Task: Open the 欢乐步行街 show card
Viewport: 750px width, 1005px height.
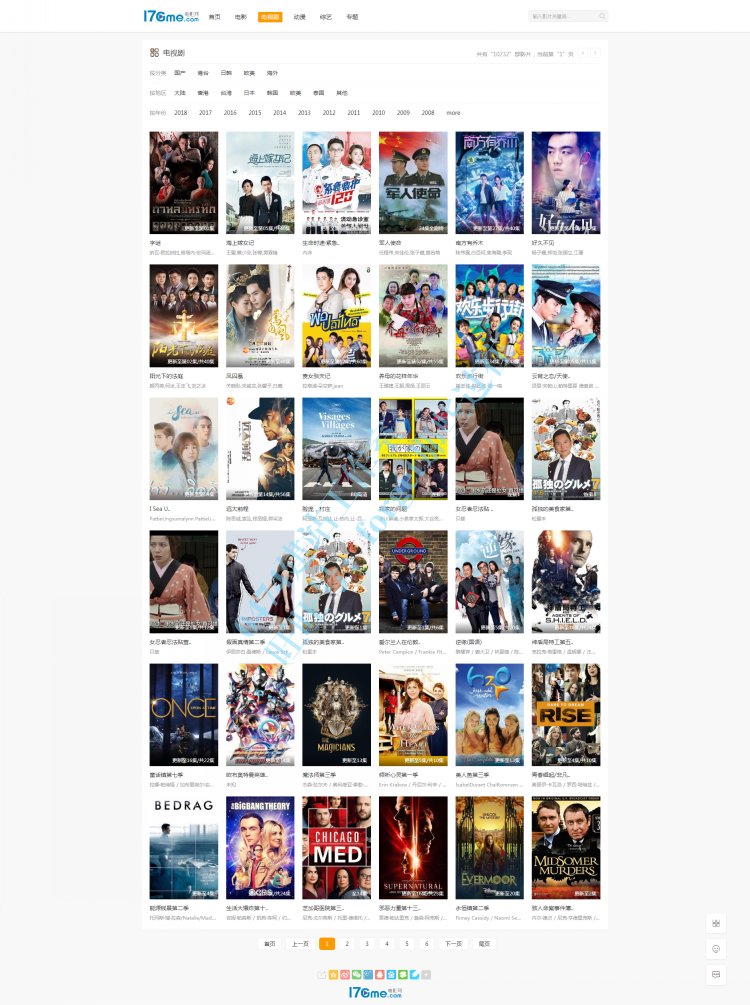Action: [x=489, y=316]
